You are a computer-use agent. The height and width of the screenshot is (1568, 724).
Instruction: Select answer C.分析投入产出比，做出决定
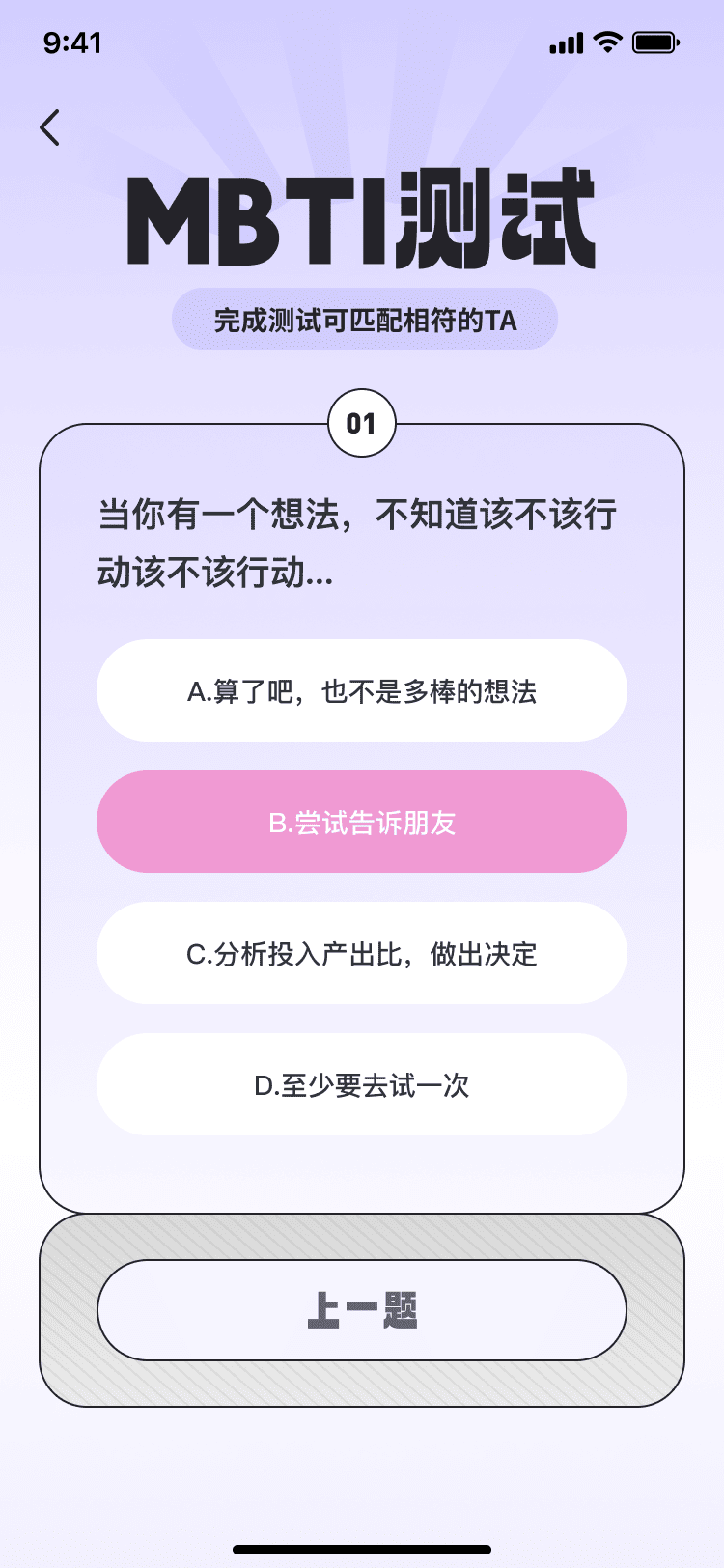(x=361, y=953)
